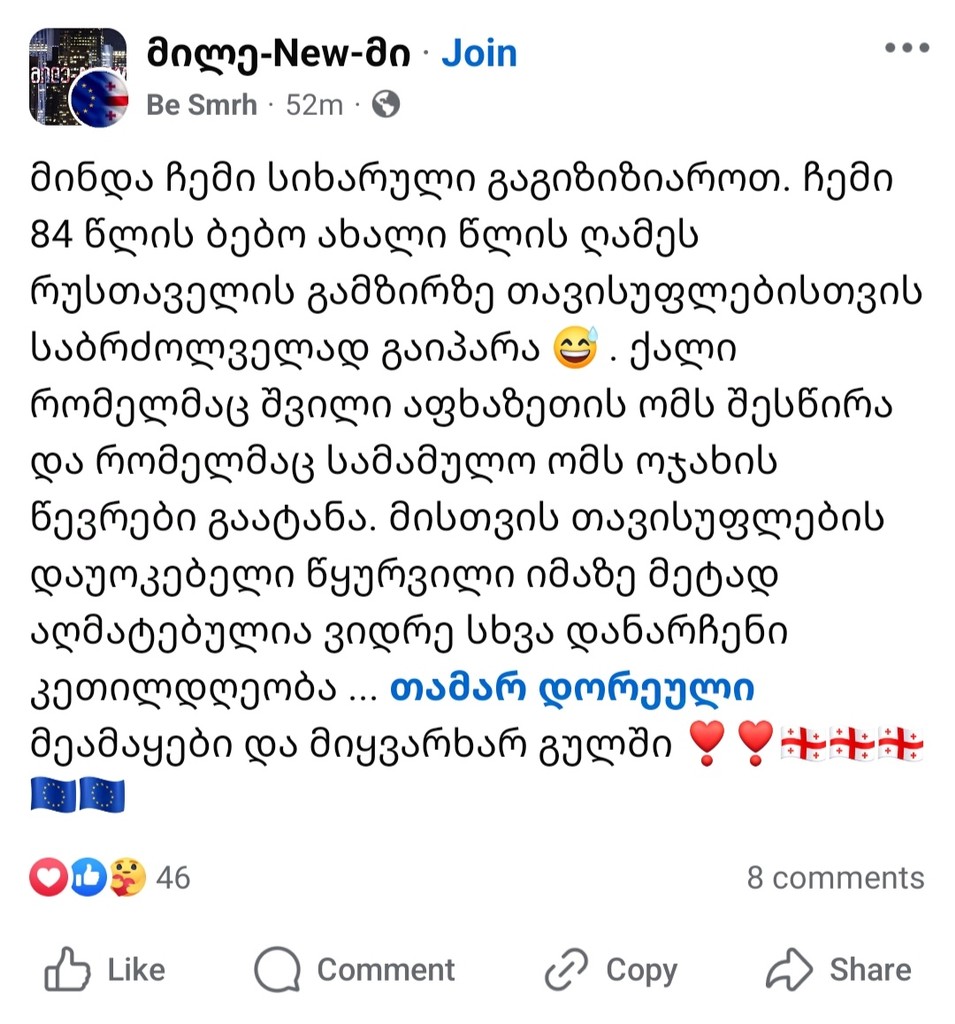The image size is (955, 1024).
Task: Copy the post link
Action: (x=611, y=969)
